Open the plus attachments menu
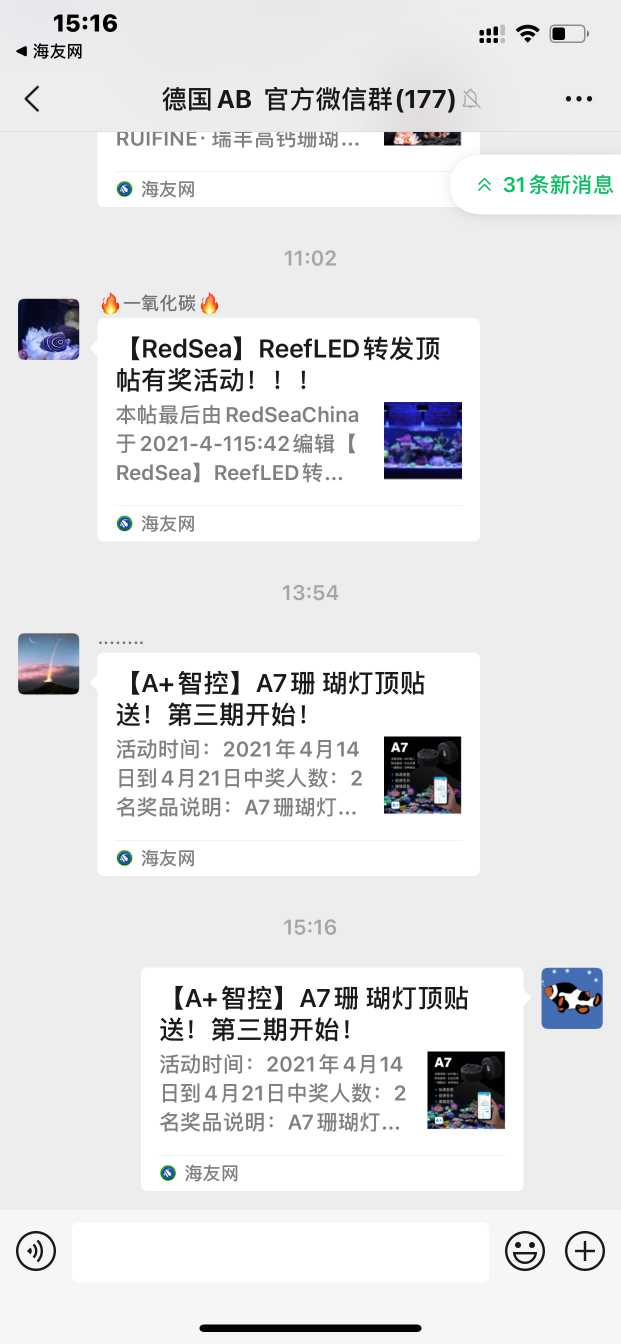Viewport: 621px width, 1344px height. pos(585,1251)
